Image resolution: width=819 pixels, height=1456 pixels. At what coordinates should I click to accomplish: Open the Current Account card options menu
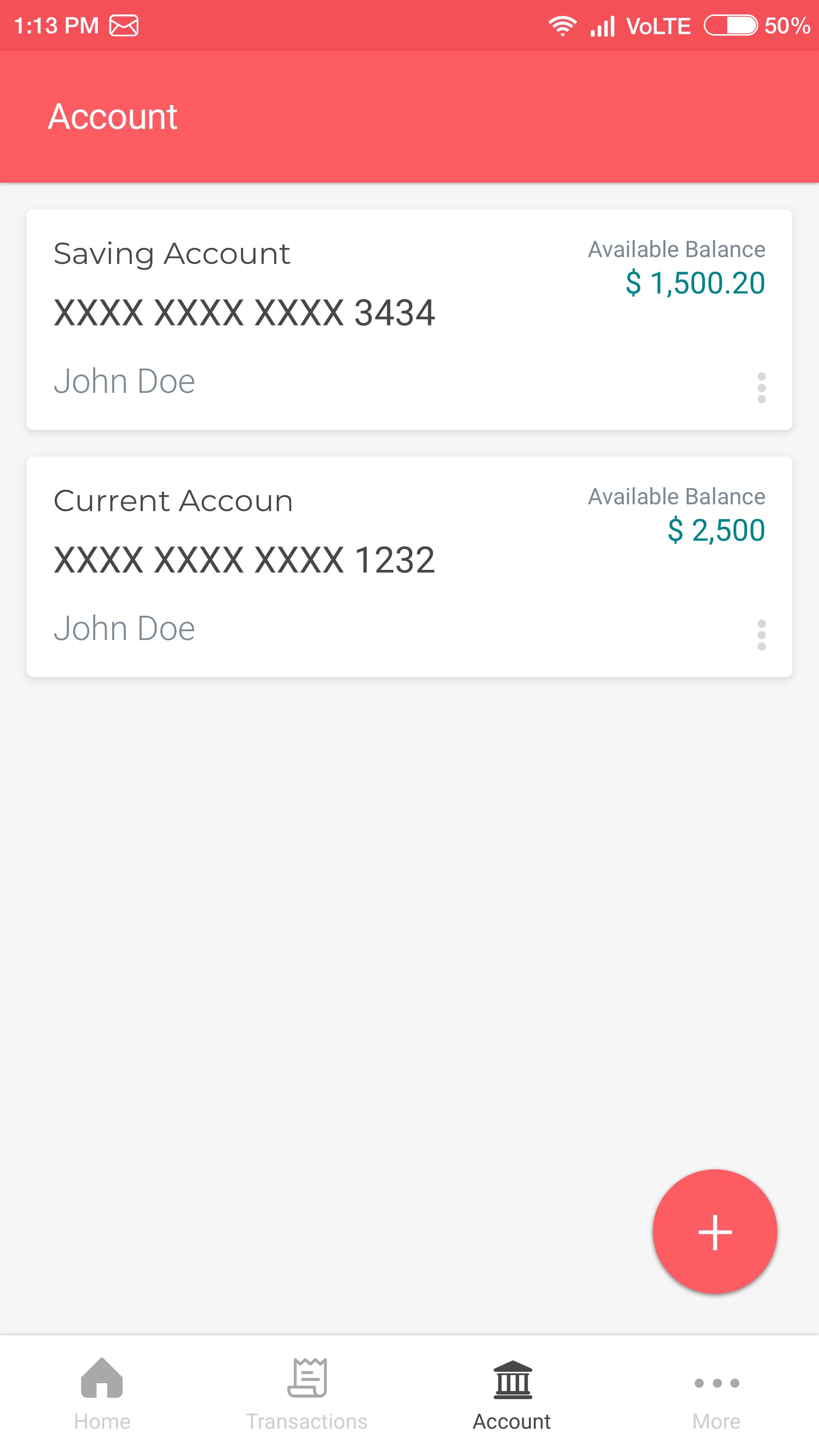tap(761, 635)
